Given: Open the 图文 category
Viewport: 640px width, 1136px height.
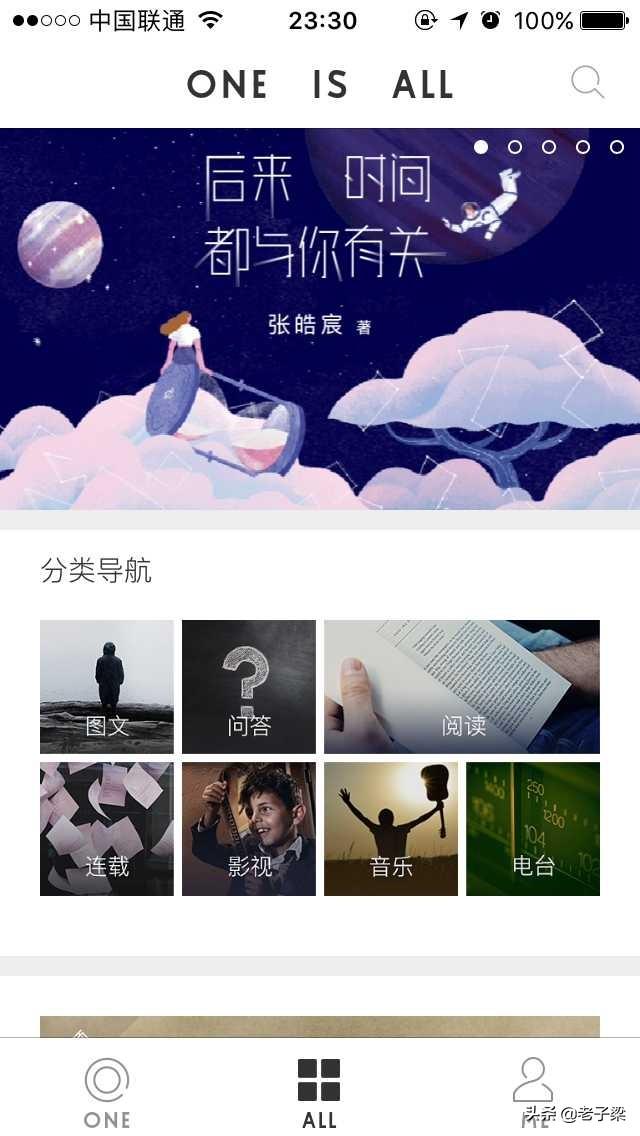Looking at the screenshot, I should point(107,686).
